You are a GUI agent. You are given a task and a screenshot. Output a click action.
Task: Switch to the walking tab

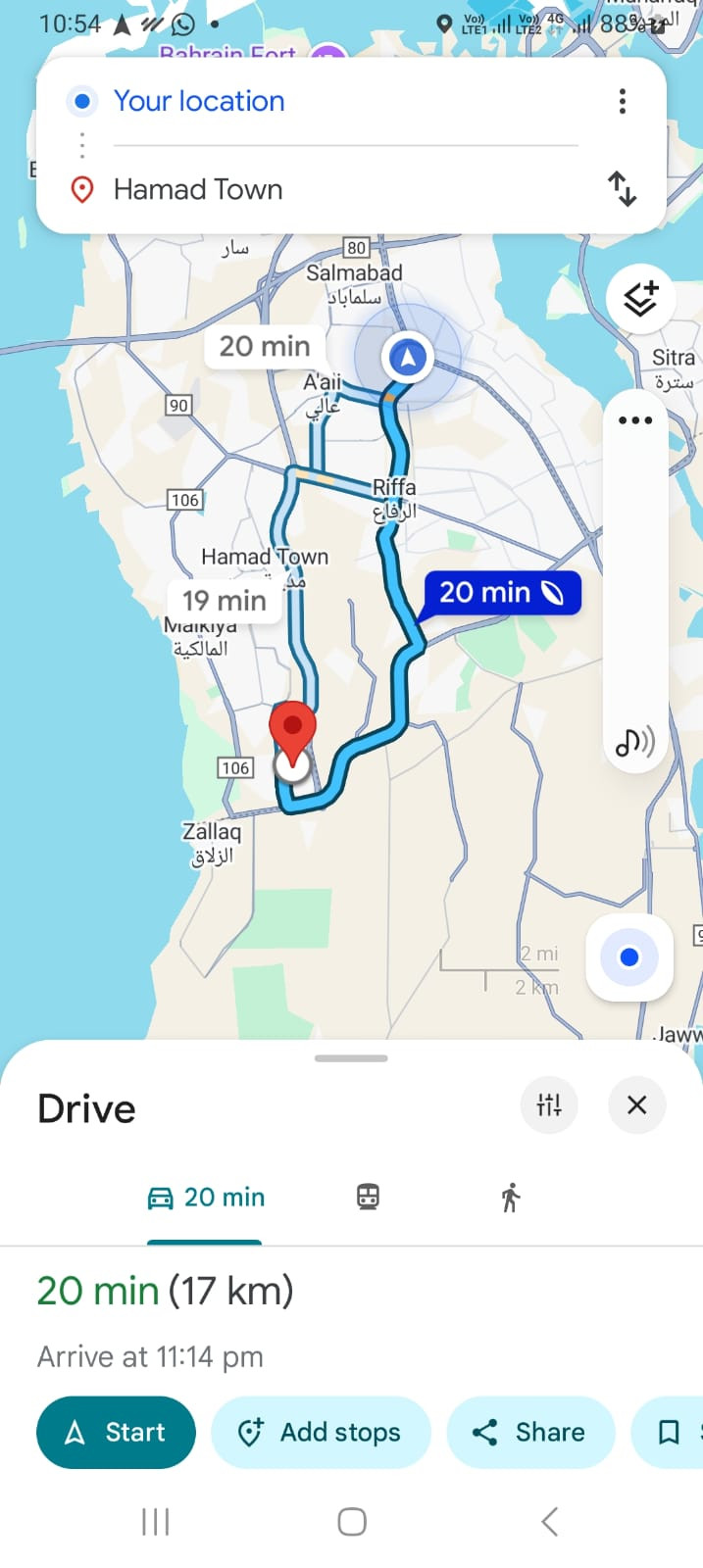tap(510, 1198)
